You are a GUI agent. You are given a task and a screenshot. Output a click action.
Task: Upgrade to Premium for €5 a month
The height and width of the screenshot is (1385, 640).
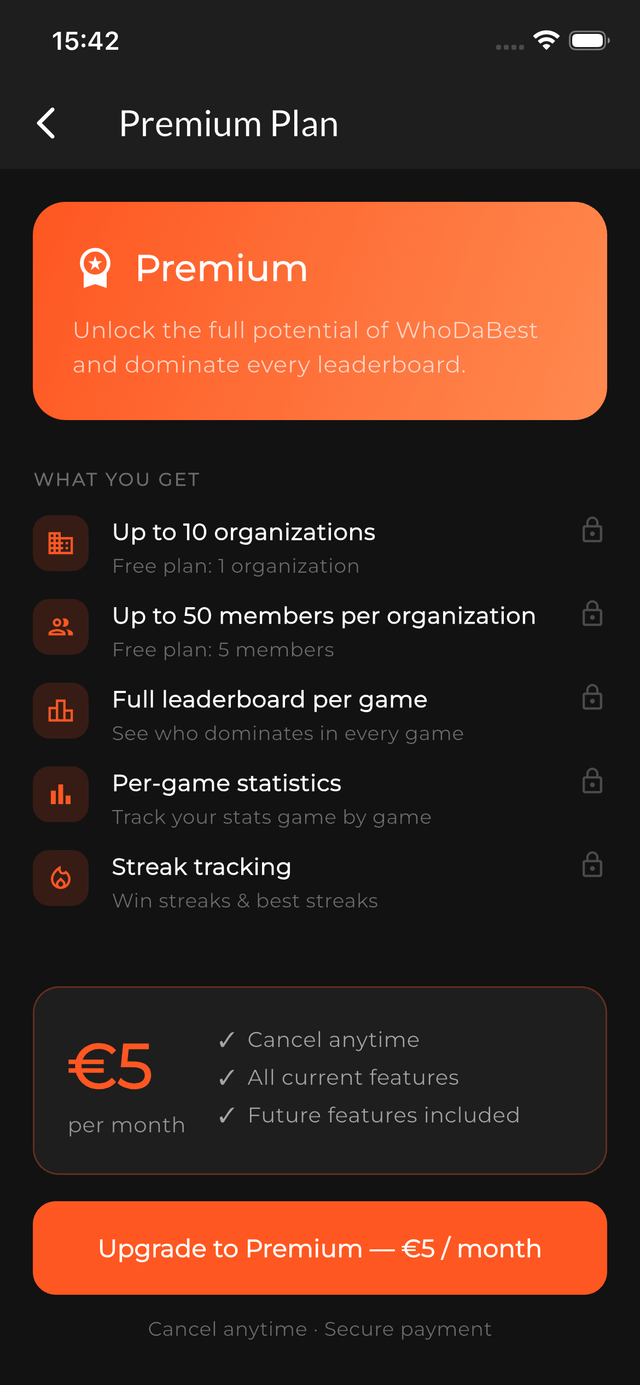pyautogui.click(x=320, y=1248)
